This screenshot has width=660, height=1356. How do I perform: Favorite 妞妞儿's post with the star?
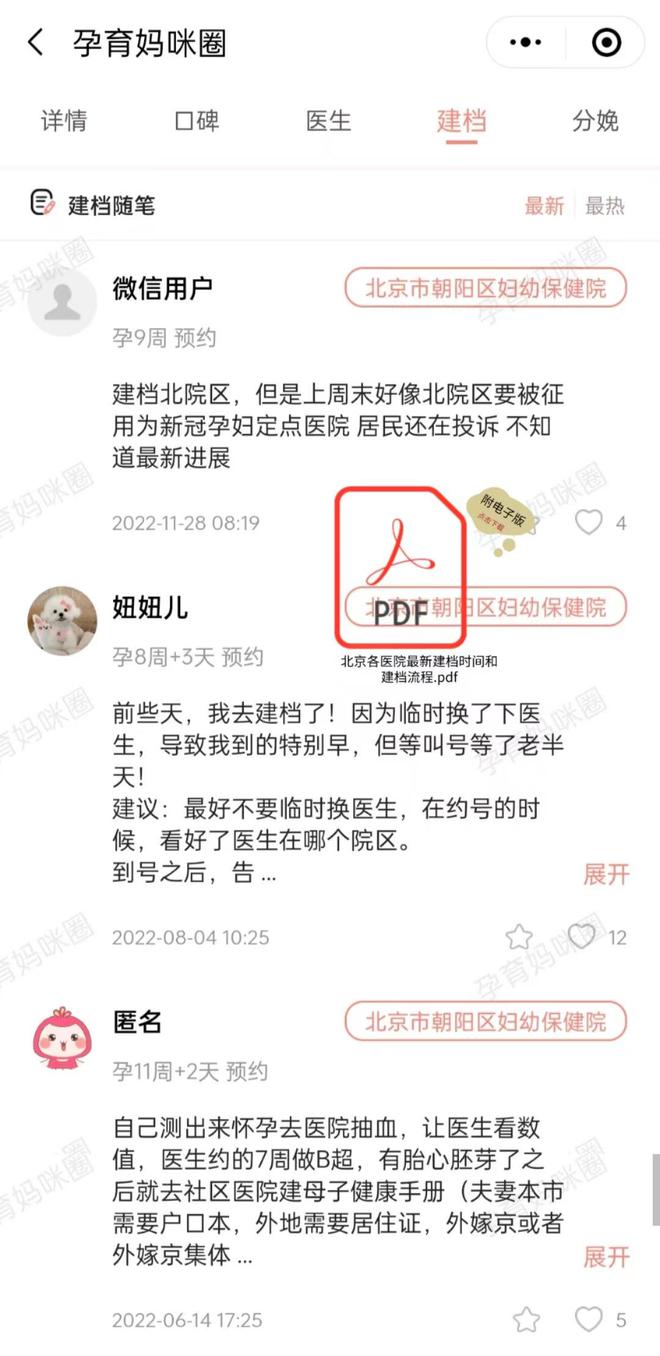coord(519,937)
